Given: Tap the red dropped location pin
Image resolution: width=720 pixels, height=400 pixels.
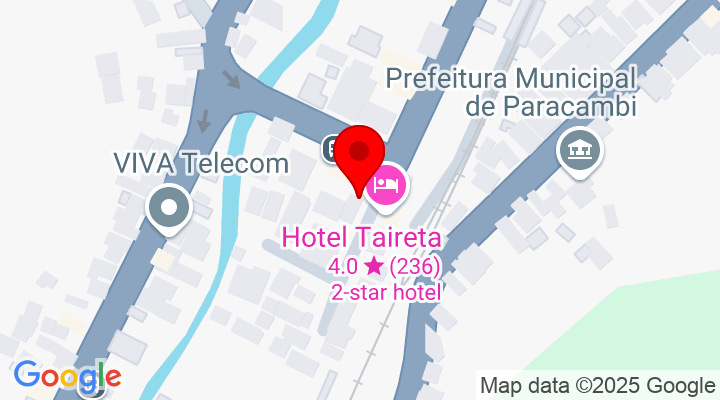Looking at the screenshot, I should pos(359,155).
